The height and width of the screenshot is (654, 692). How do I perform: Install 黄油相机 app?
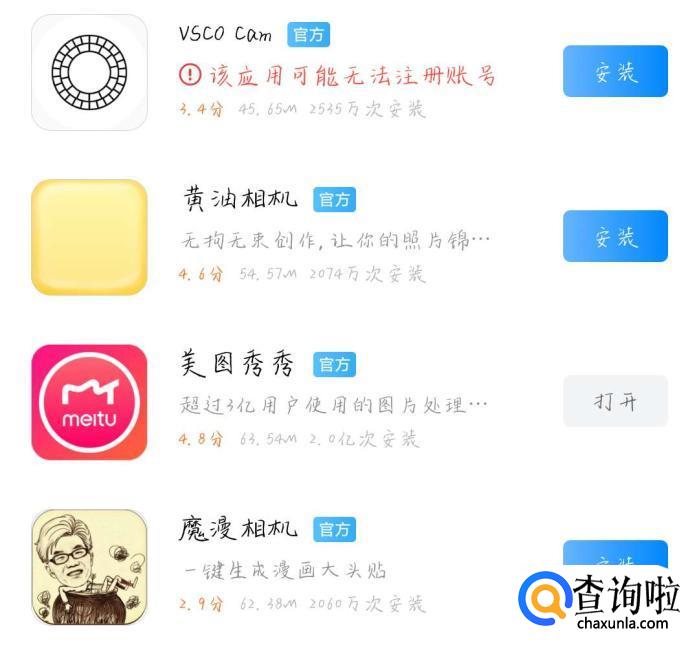pos(614,237)
